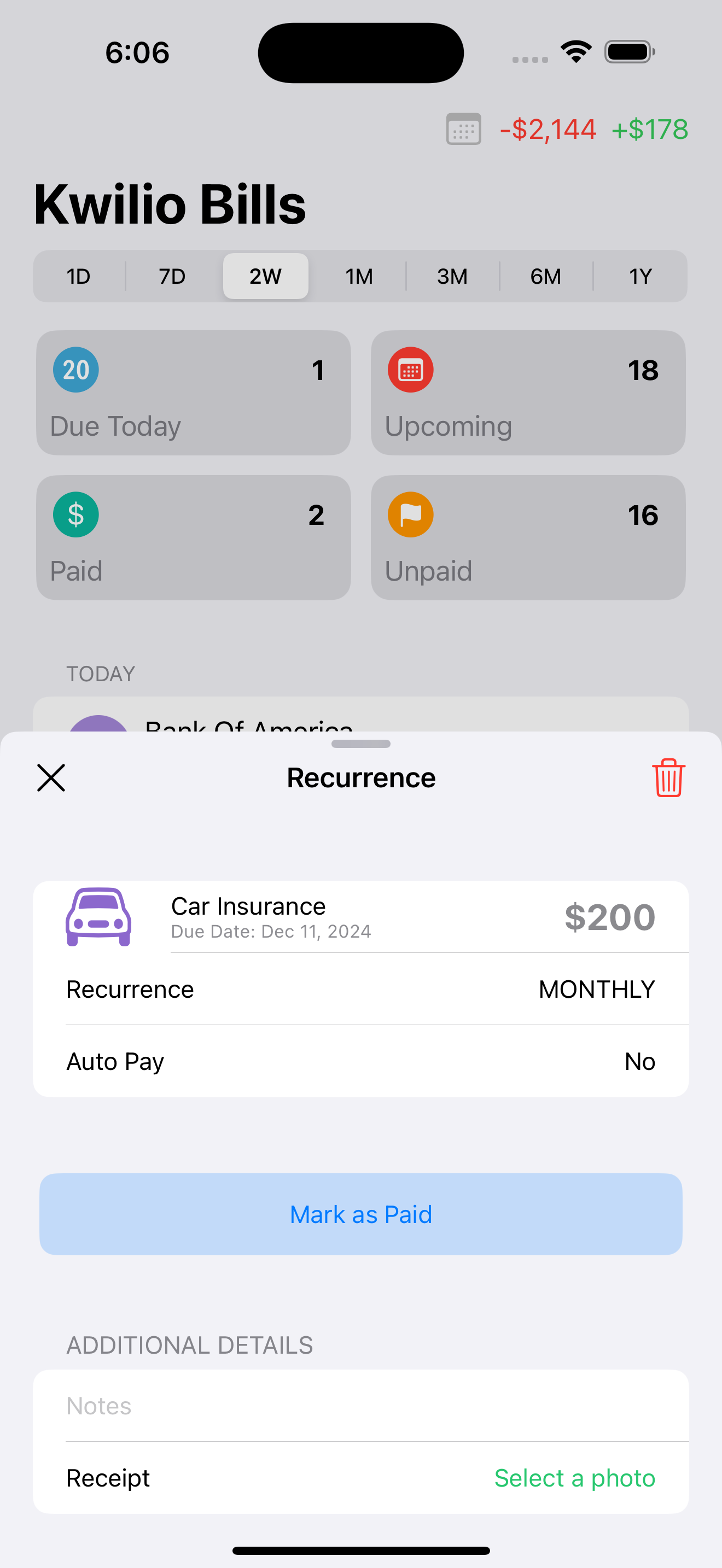Change the Auto Pay setting
The image size is (722, 1568).
pyautogui.click(x=360, y=1062)
